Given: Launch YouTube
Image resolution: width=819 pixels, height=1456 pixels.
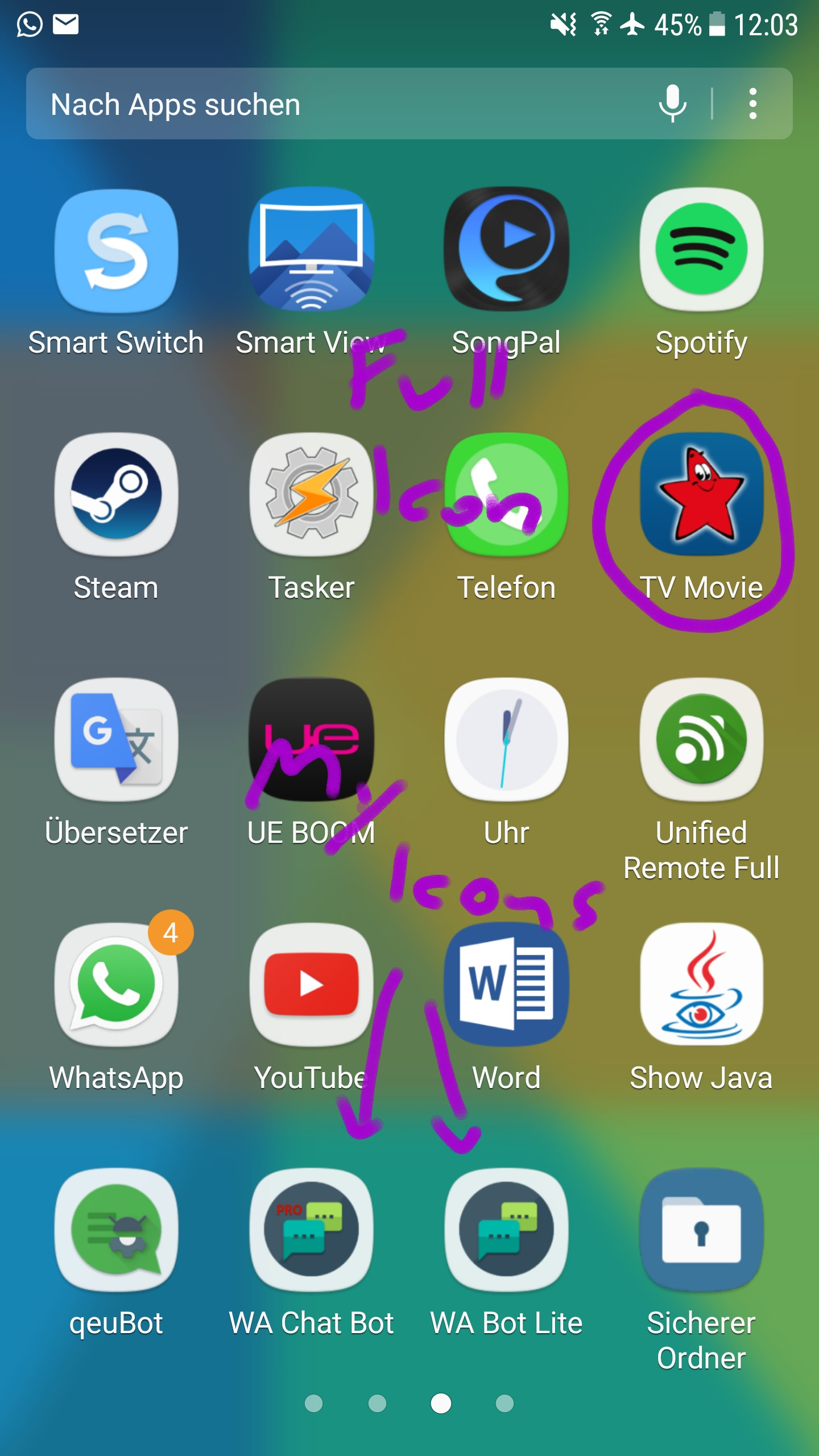Looking at the screenshot, I should click(311, 986).
